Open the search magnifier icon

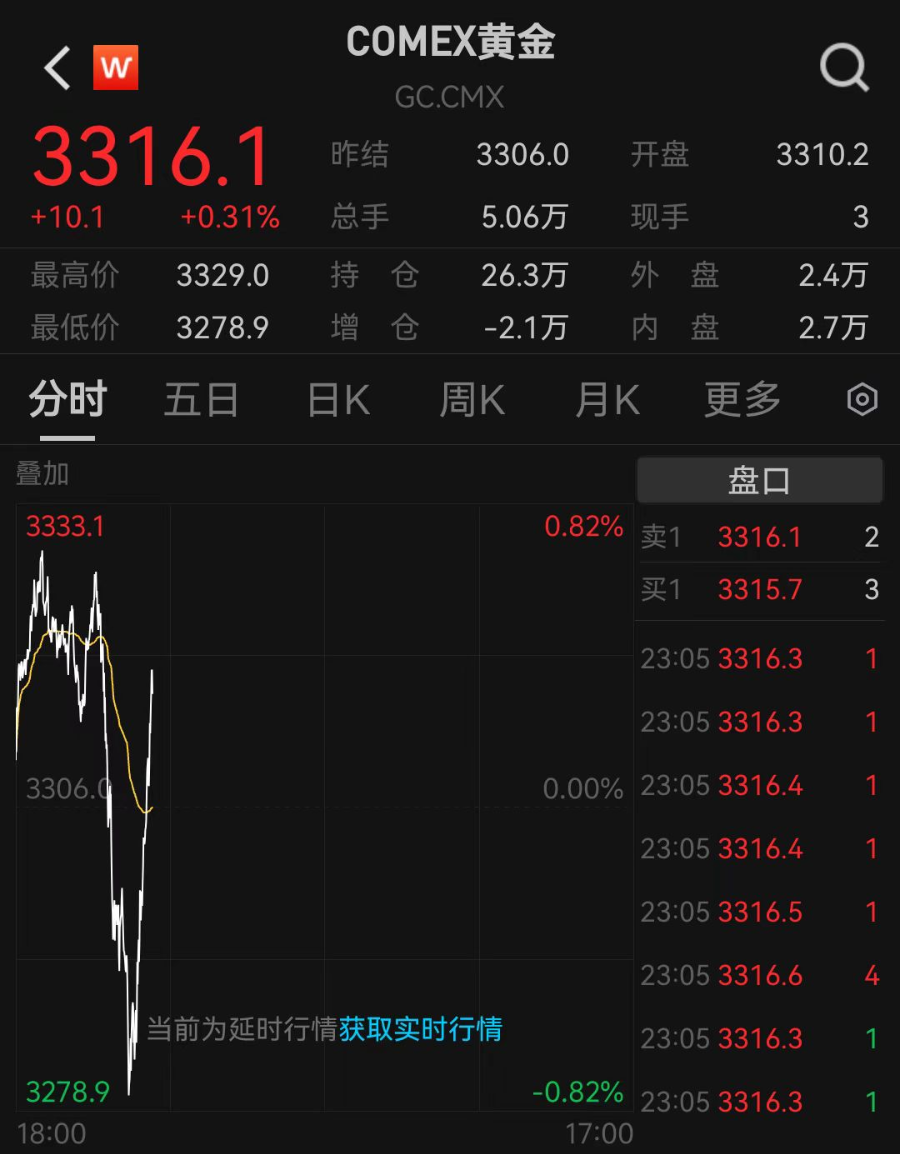(845, 68)
